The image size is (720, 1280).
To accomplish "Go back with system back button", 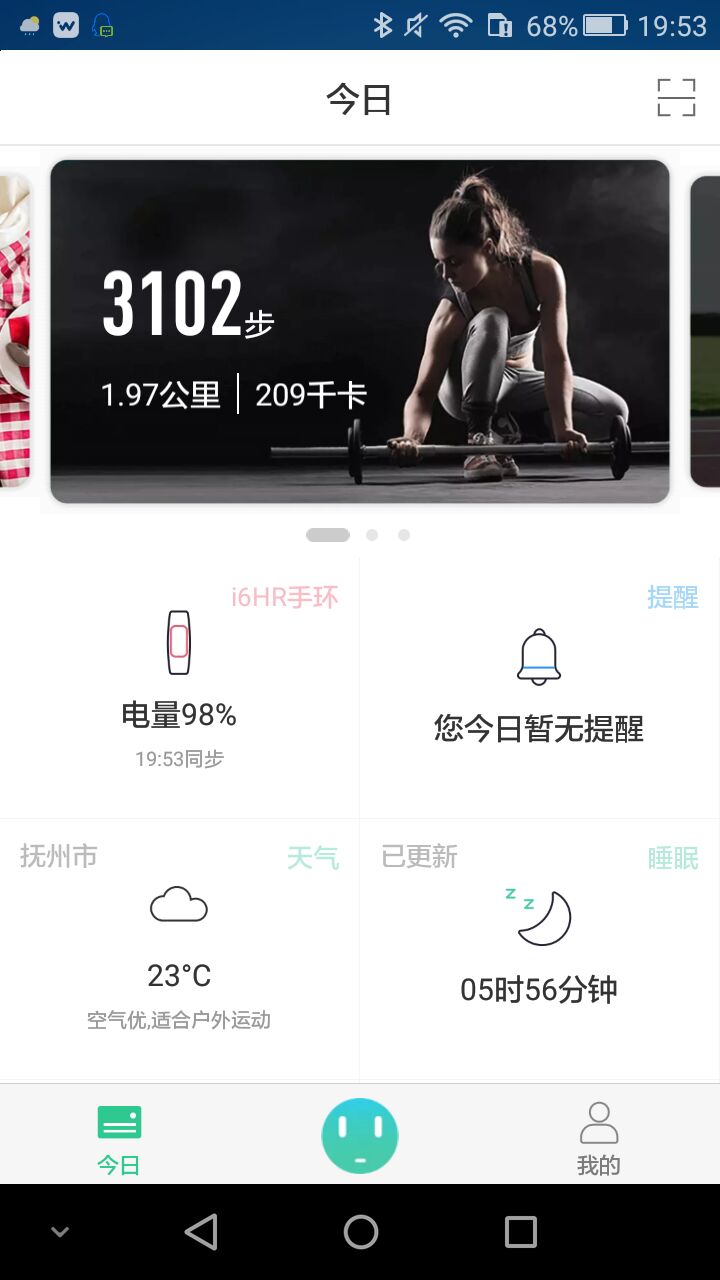I will click(201, 1232).
